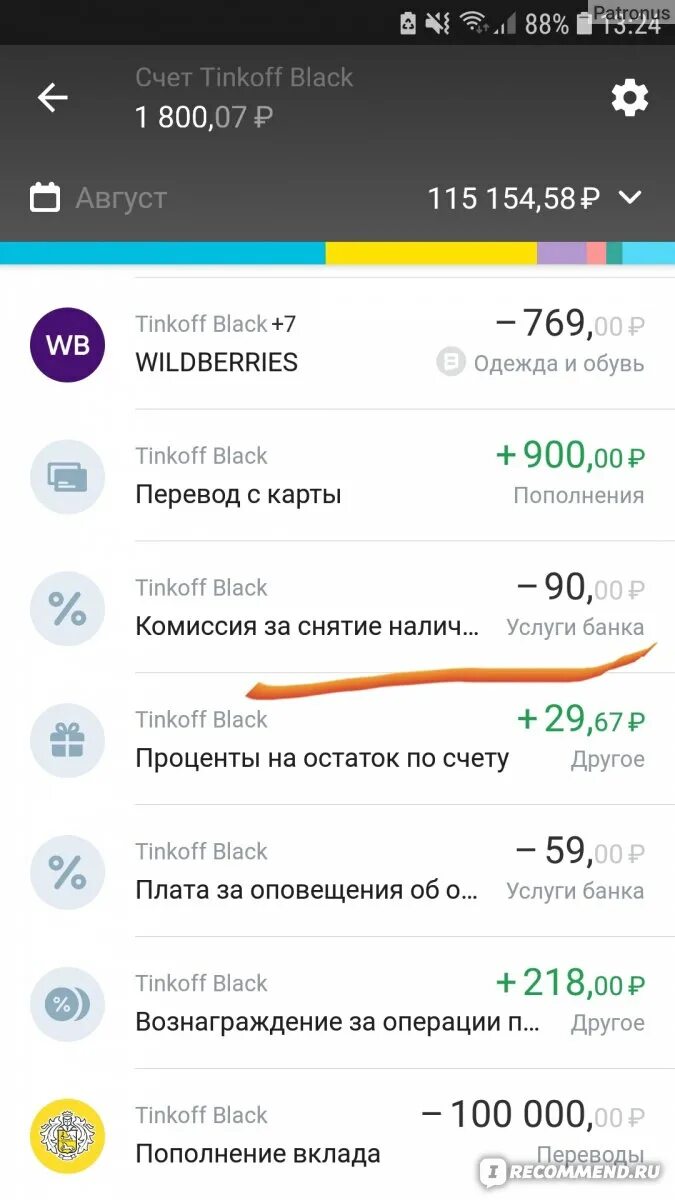Open account settings gear
675x1200 pixels.
[x=630, y=98]
